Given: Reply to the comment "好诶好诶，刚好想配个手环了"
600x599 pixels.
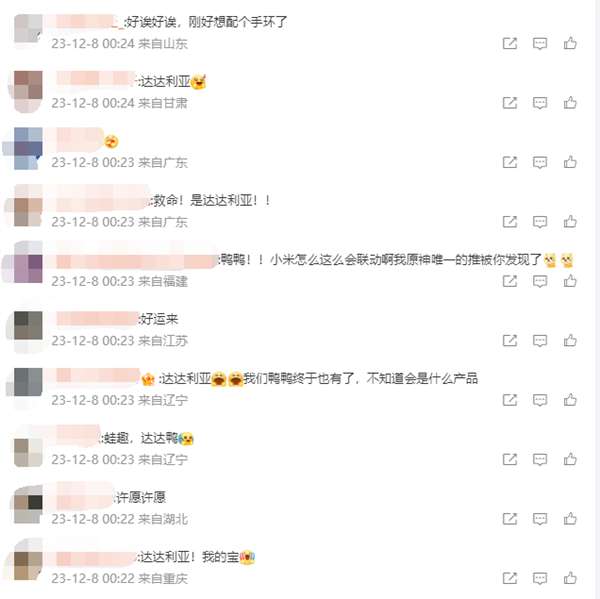Looking at the screenshot, I should coord(540,43).
